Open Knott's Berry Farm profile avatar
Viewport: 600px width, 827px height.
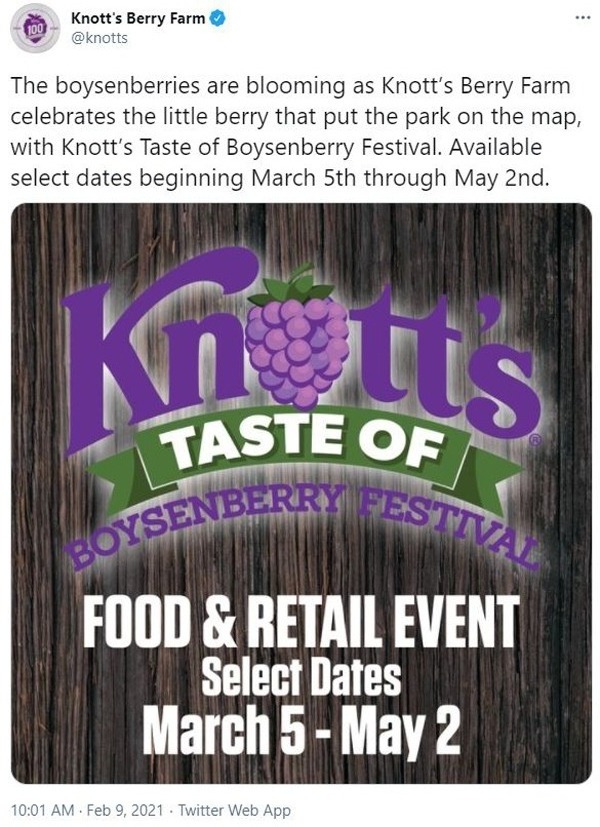point(35,28)
